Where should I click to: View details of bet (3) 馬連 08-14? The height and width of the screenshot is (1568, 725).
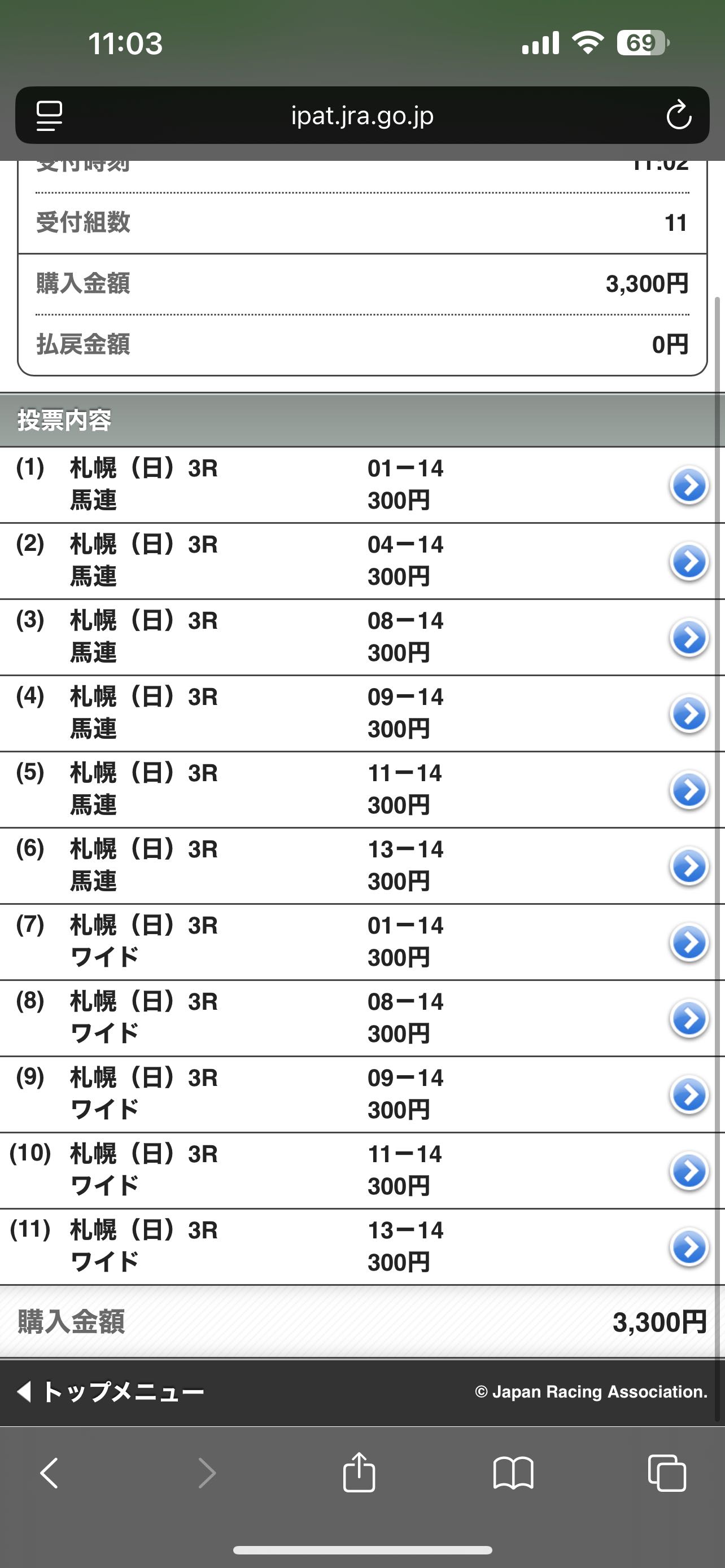(x=689, y=637)
